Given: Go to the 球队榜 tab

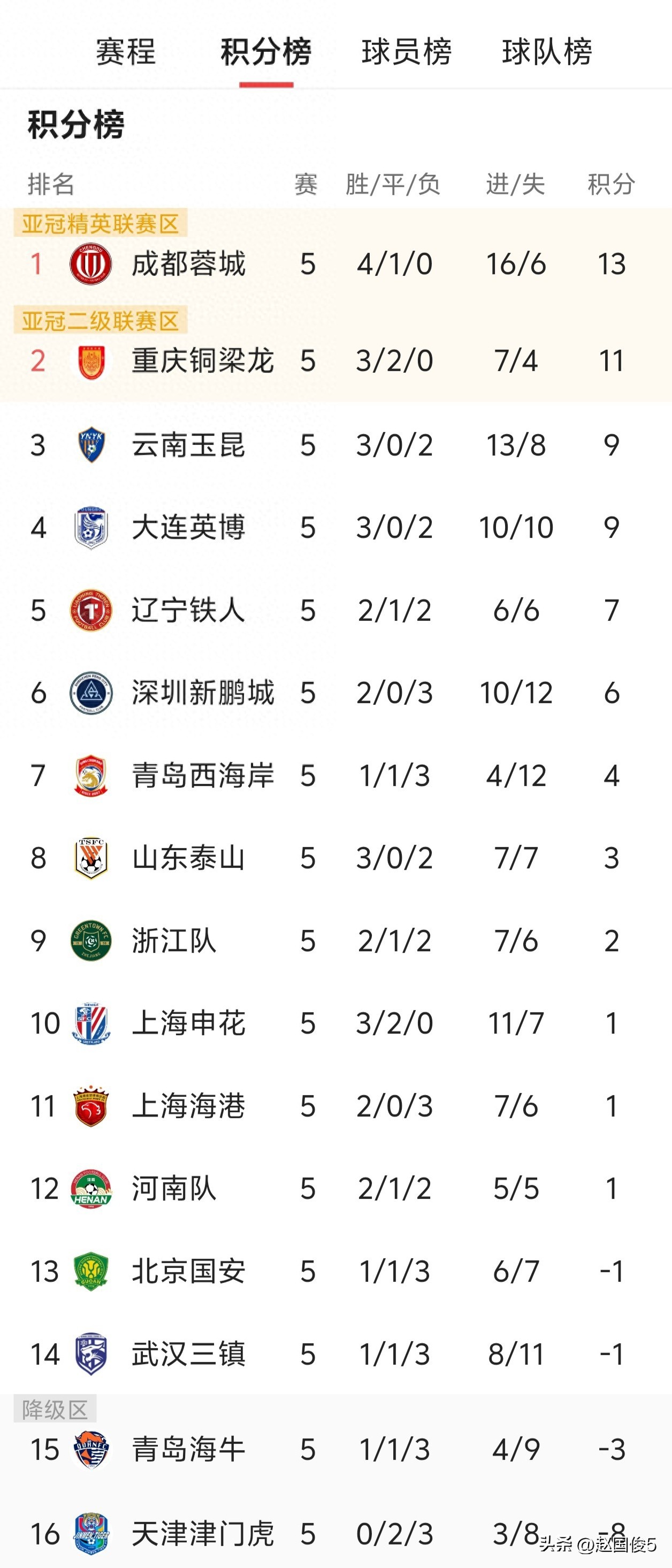Looking at the screenshot, I should point(546,52).
